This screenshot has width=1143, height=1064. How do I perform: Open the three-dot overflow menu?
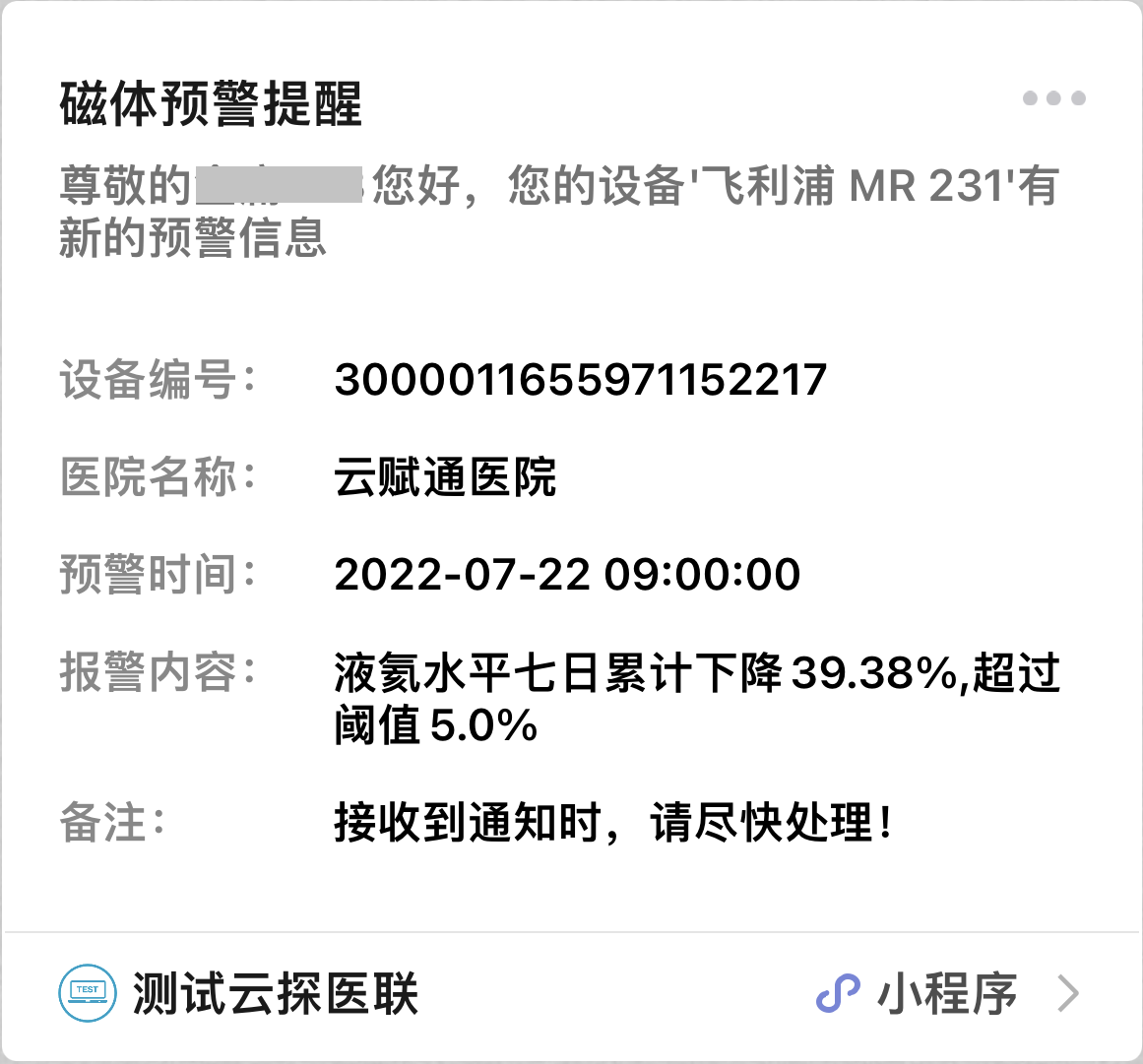click(x=1053, y=98)
